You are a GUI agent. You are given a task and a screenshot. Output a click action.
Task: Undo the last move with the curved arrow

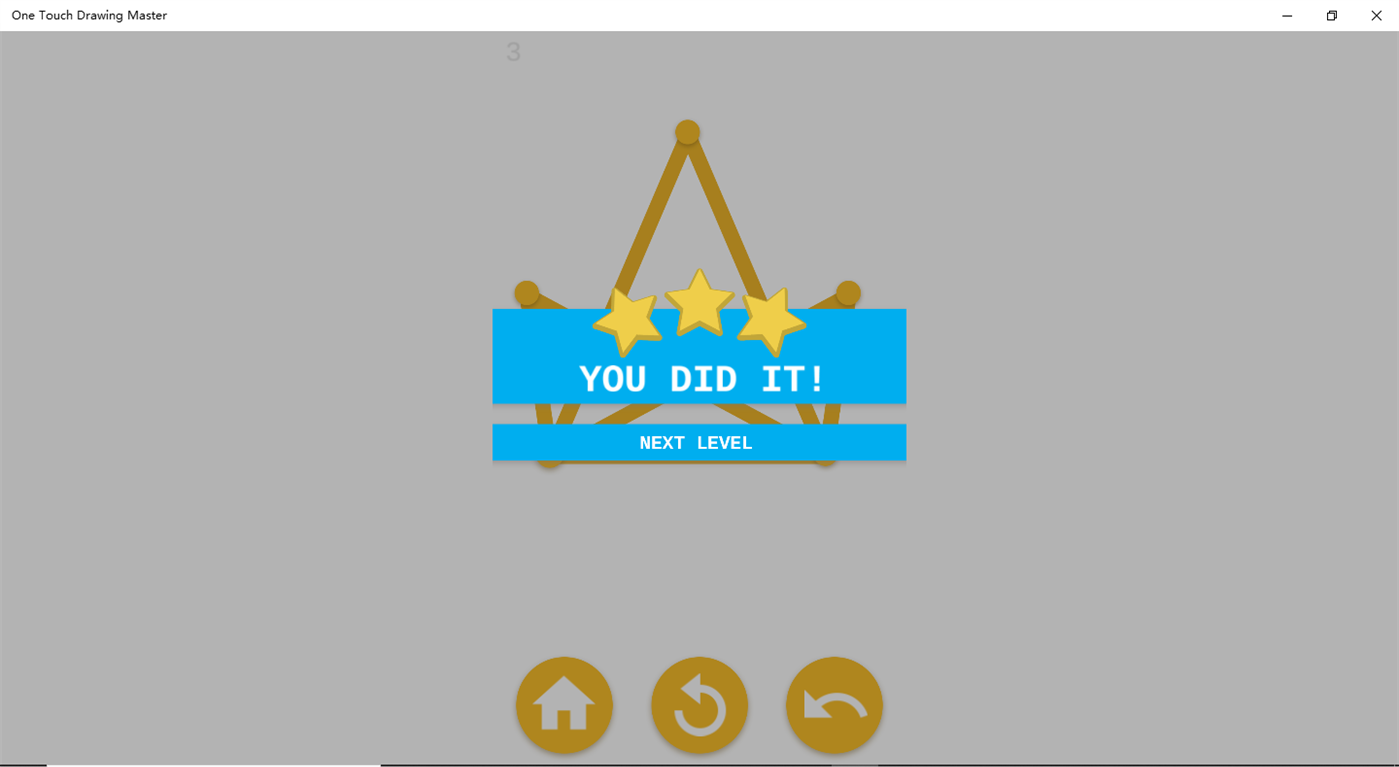pyautogui.click(x=834, y=705)
